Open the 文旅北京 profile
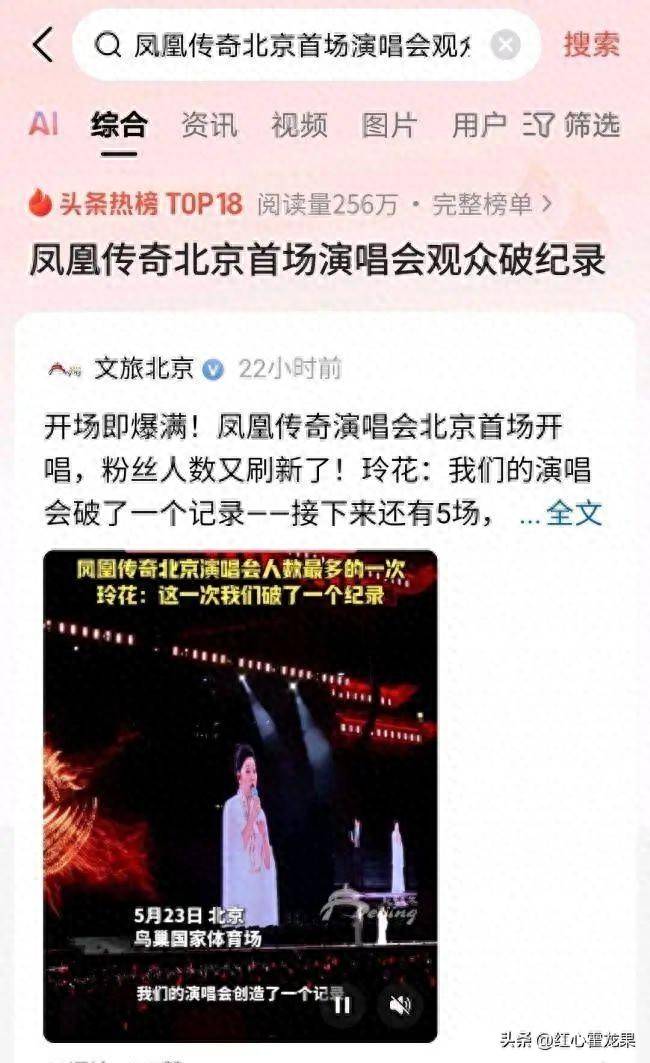The image size is (650, 1063). [143, 368]
